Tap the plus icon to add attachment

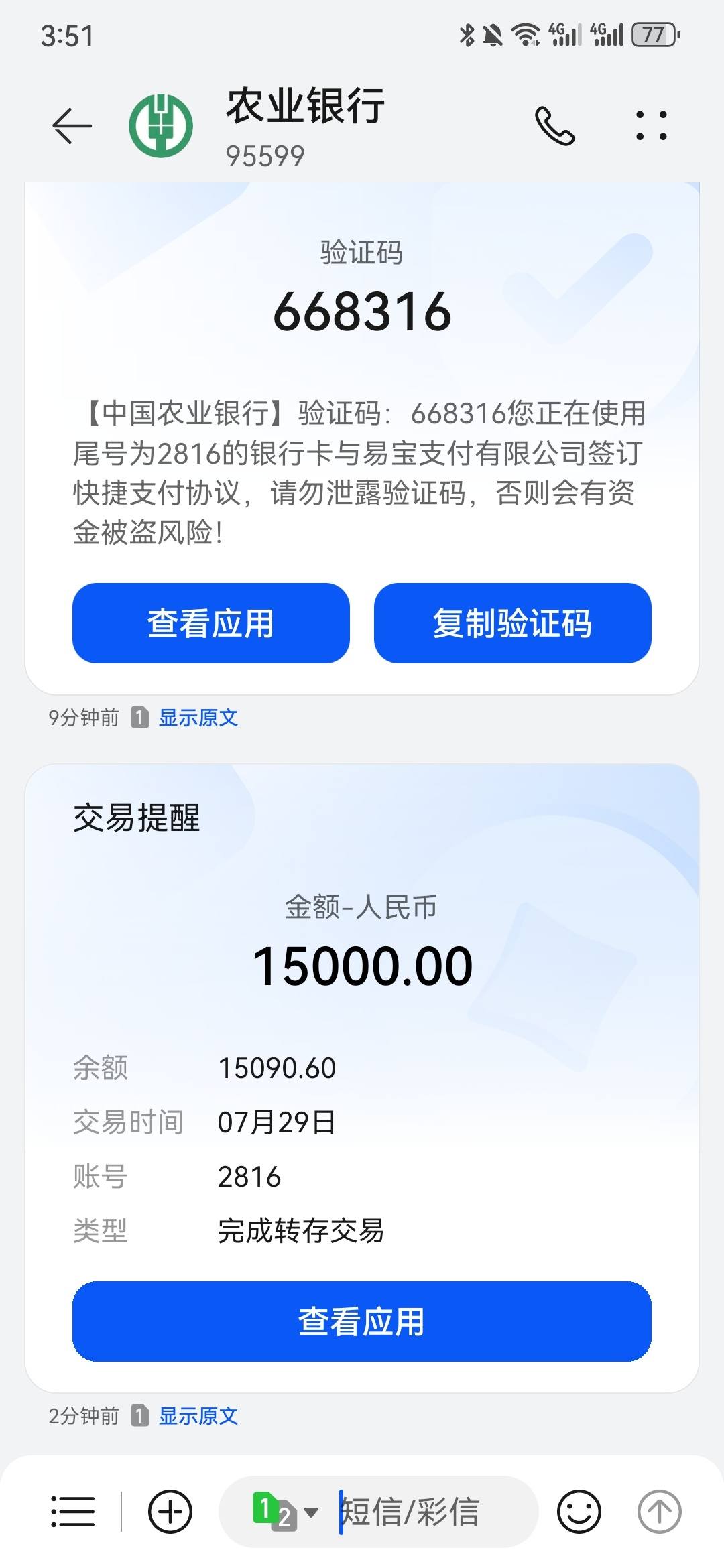click(x=170, y=1512)
